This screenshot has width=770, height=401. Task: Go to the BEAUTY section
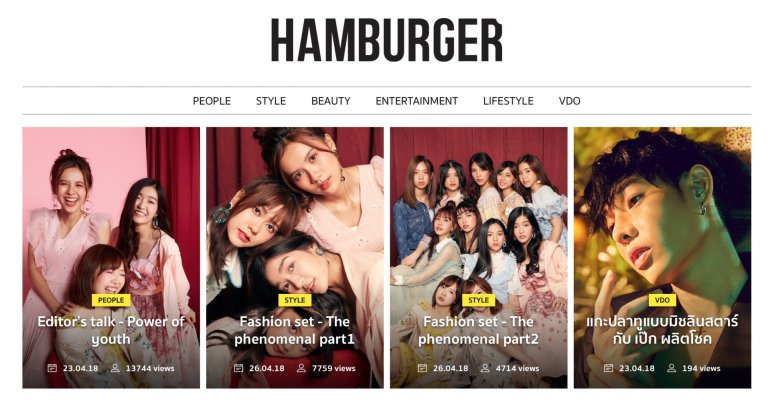click(330, 101)
